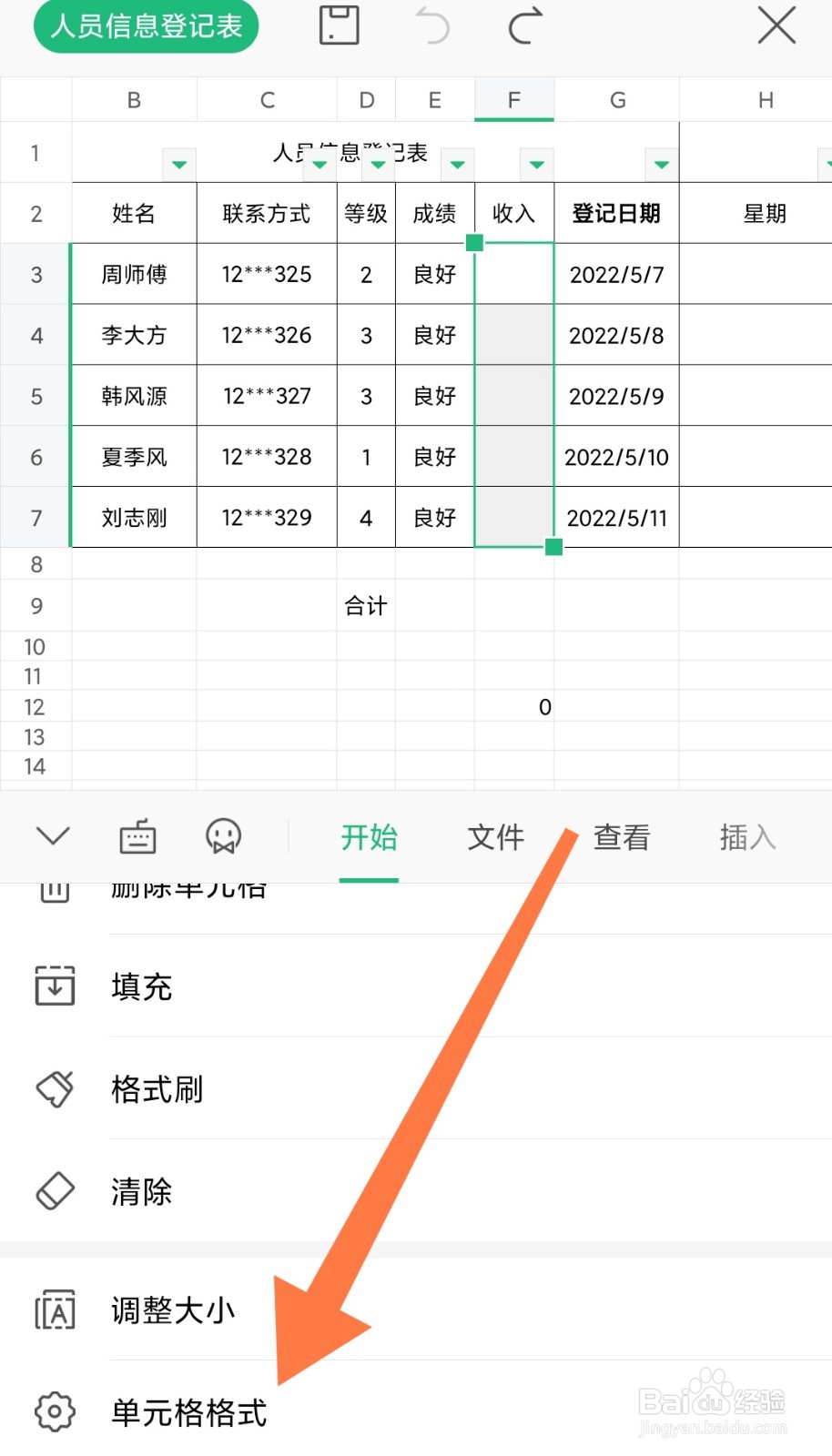Click the 人员信息登记表 sheet name button
Viewport: 832px width, 1456px height.
coord(146,26)
